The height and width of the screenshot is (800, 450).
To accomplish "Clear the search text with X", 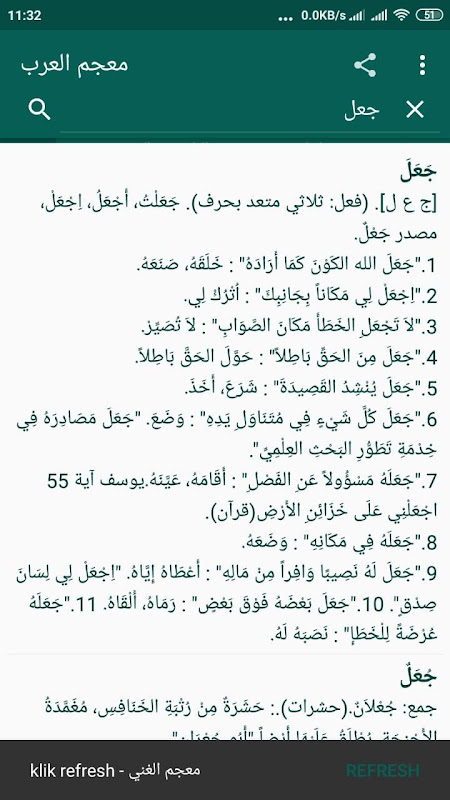I will click(x=415, y=110).
